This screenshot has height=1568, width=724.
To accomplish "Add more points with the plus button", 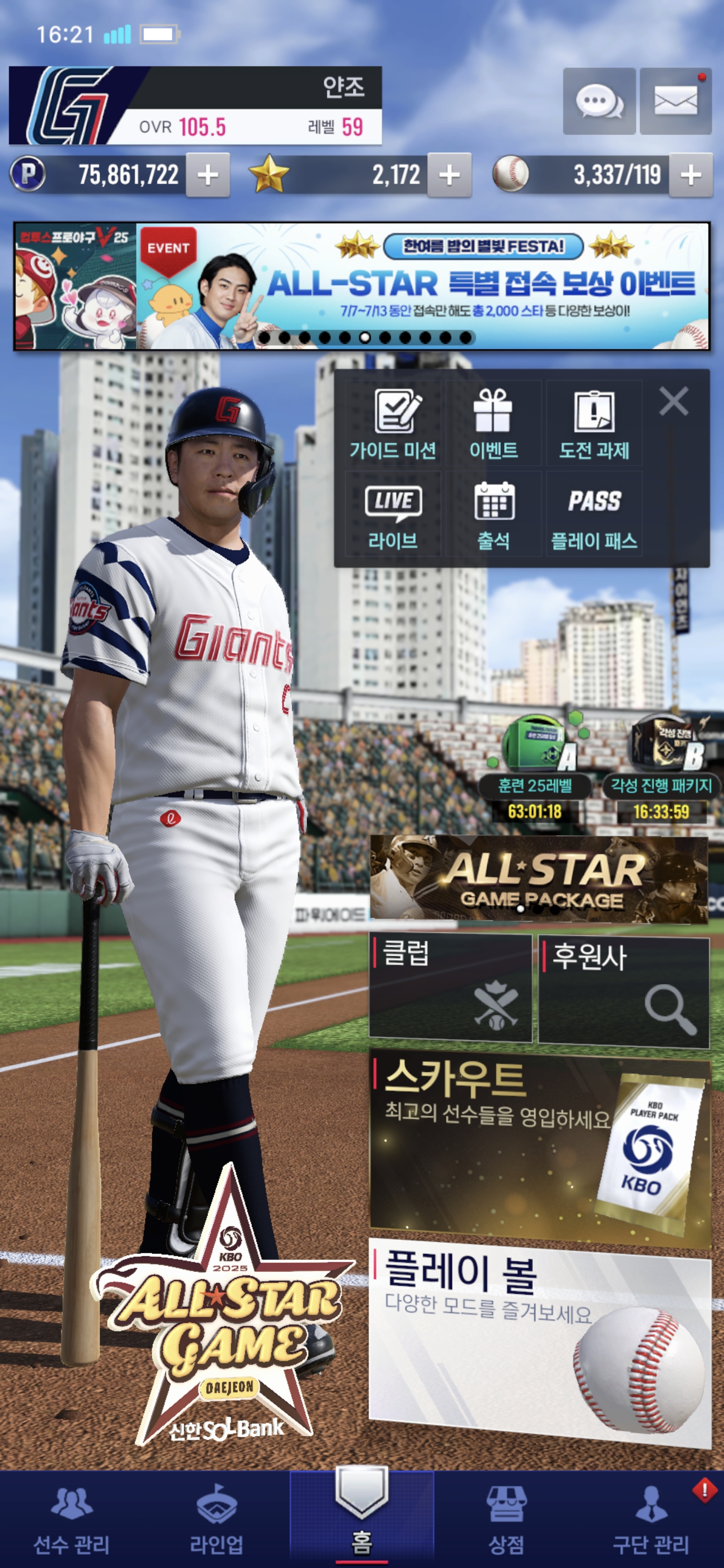I will point(208,175).
